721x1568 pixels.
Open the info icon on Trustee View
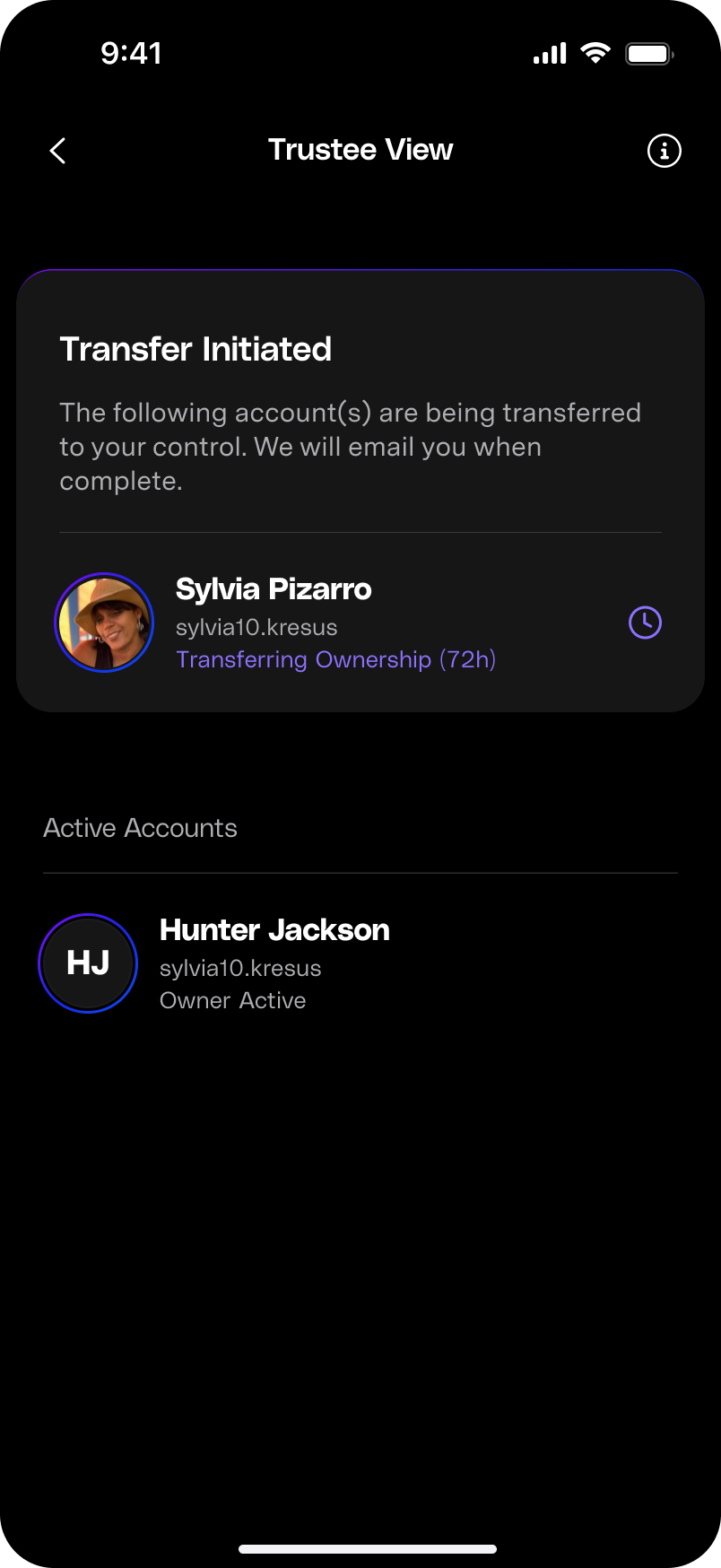pos(663,151)
